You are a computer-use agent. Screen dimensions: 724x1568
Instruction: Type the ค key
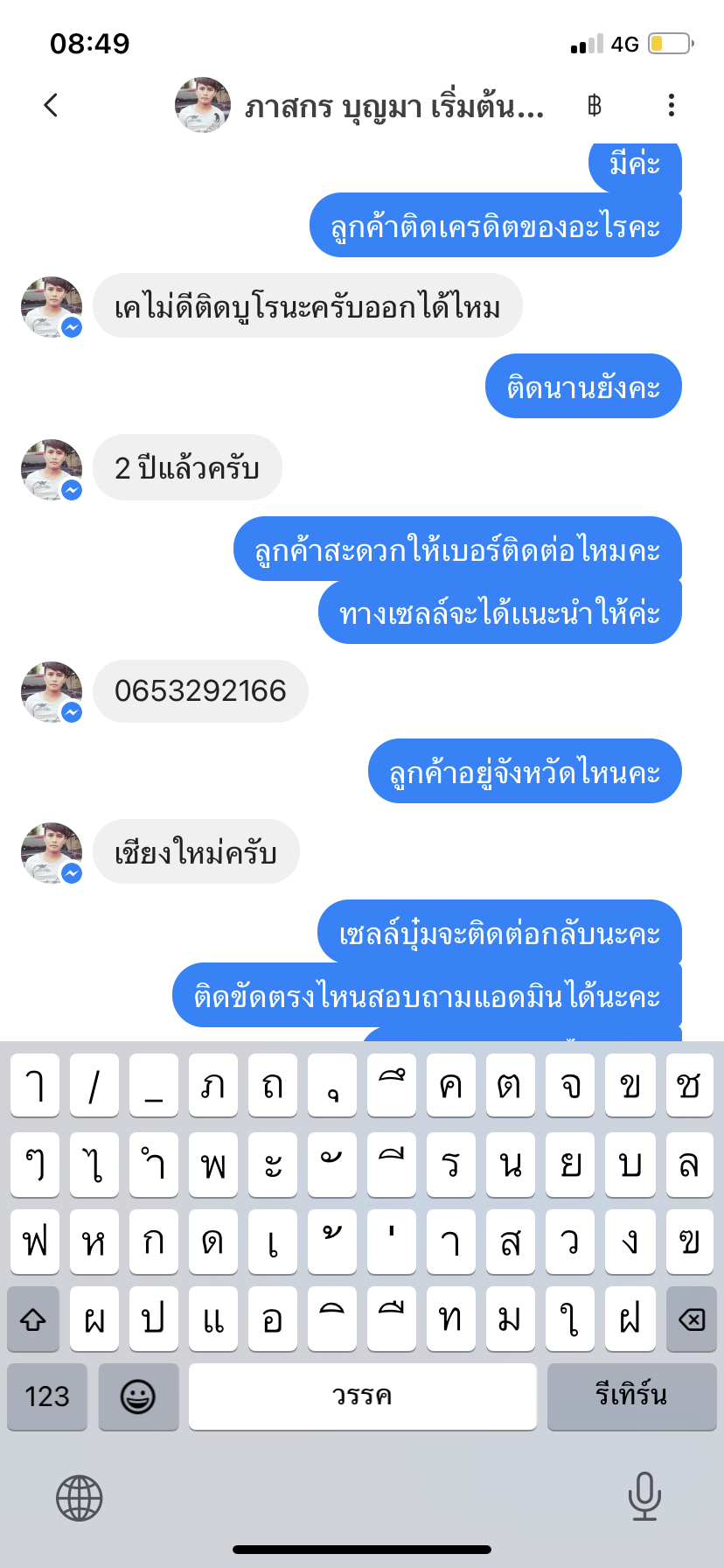[451, 1086]
